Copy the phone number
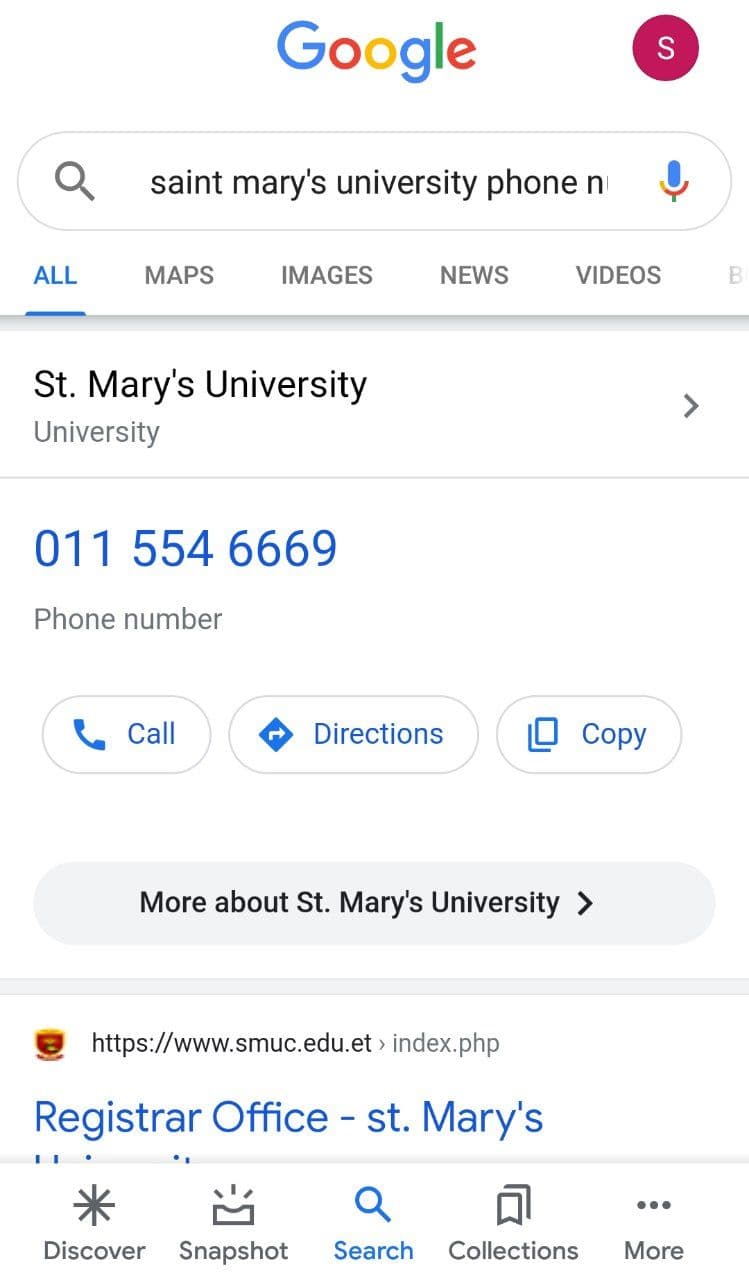This screenshot has width=749, height=1280. [589, 734]
